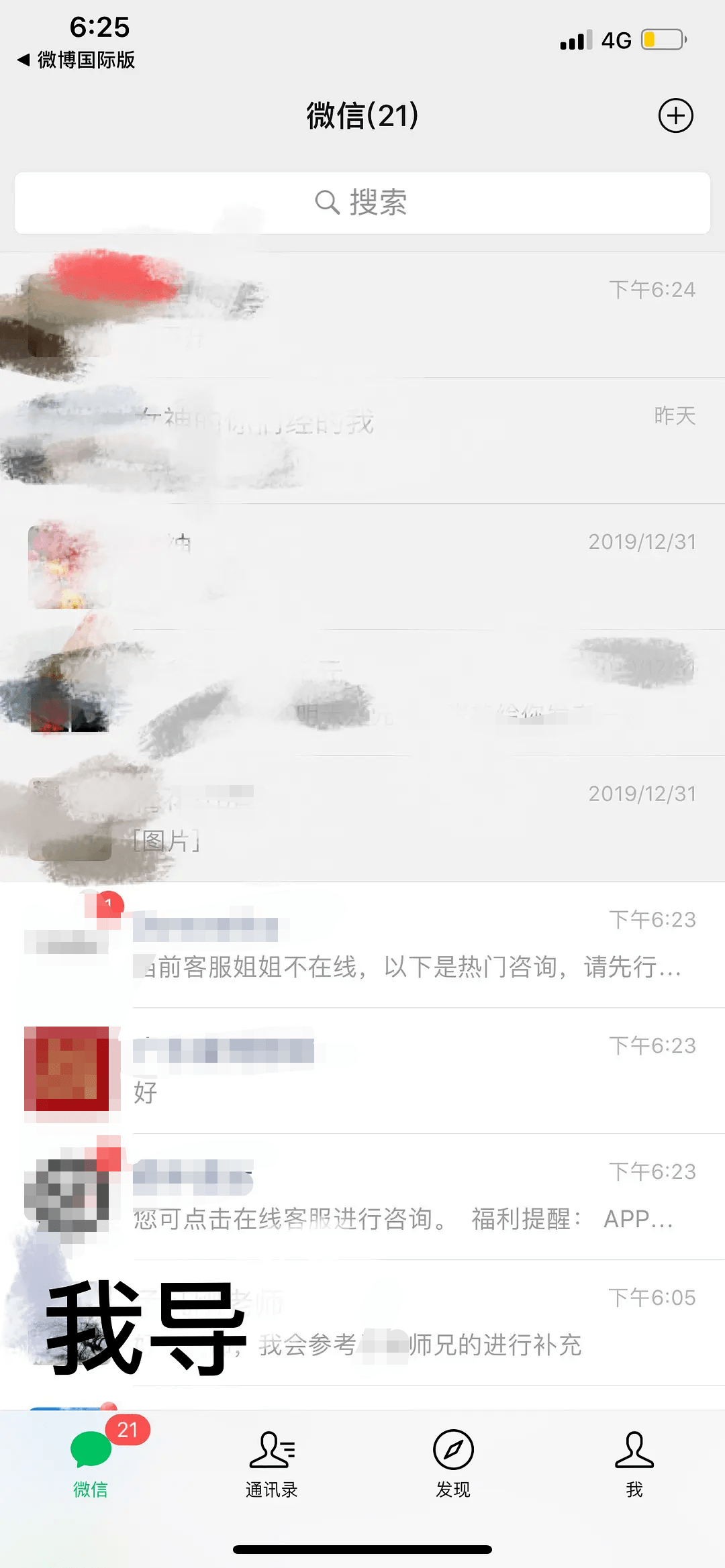Open the chat with message 好
725x1568 pixels.
click(x=403, y=1071)
